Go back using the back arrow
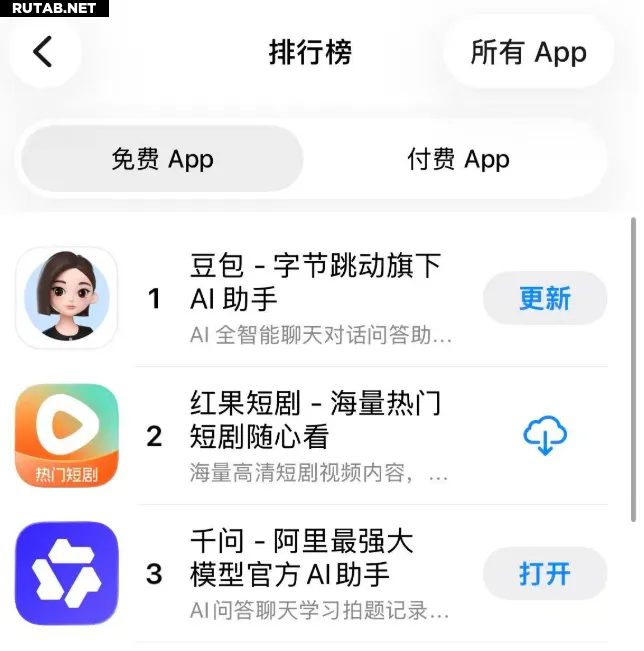644x651 pixels. [43, 52]
